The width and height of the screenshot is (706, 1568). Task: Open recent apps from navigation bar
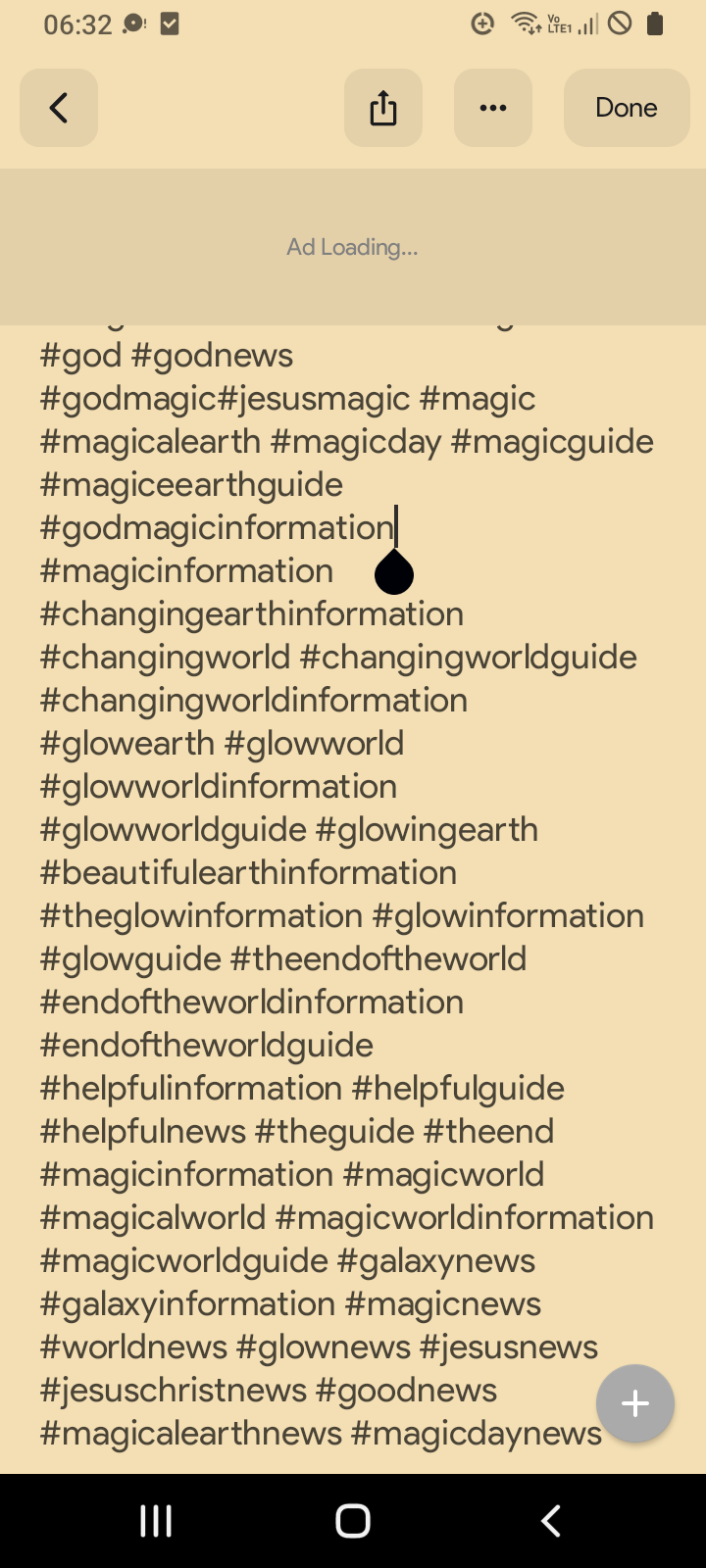[x=156, y=1521]
